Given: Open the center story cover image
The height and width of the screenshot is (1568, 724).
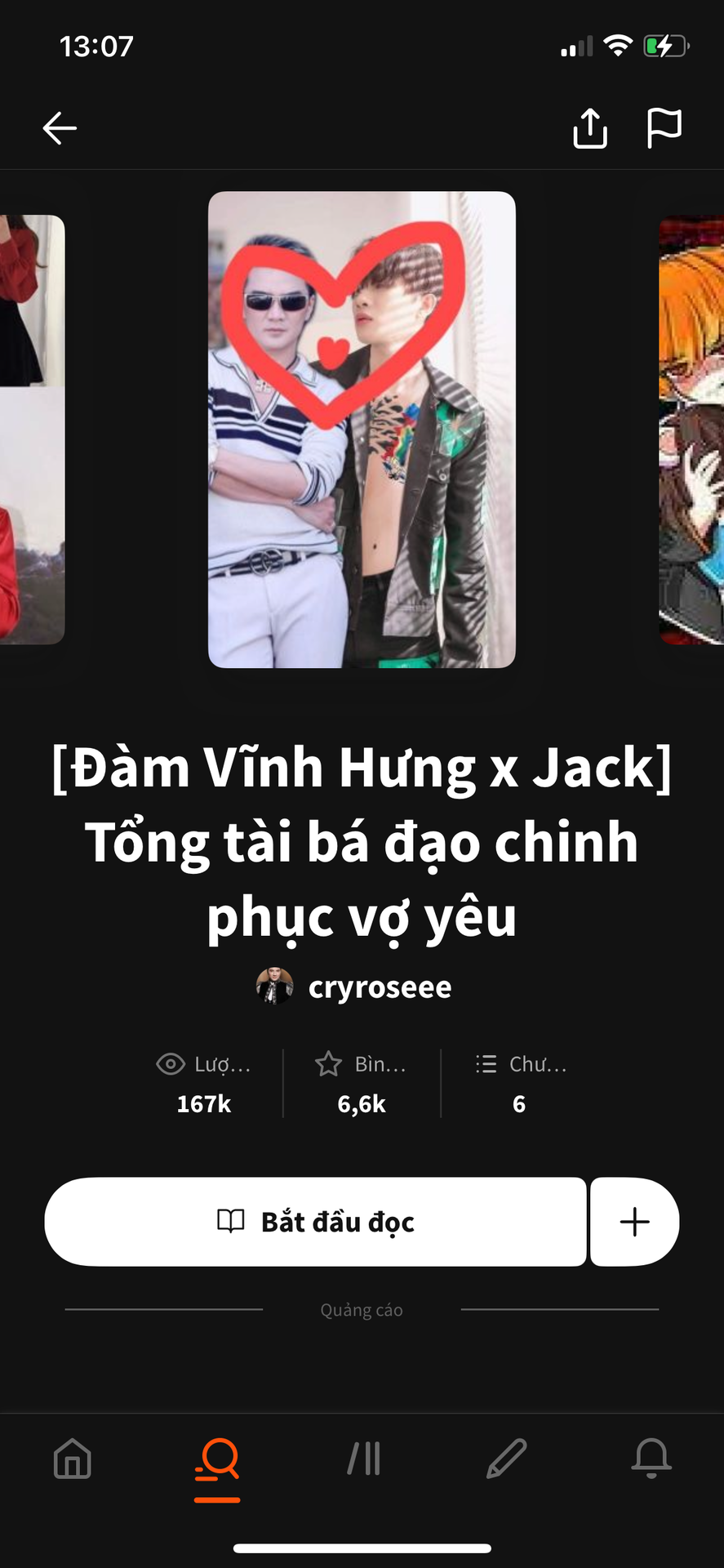Looking at the screenshot, I should [362, 430].
